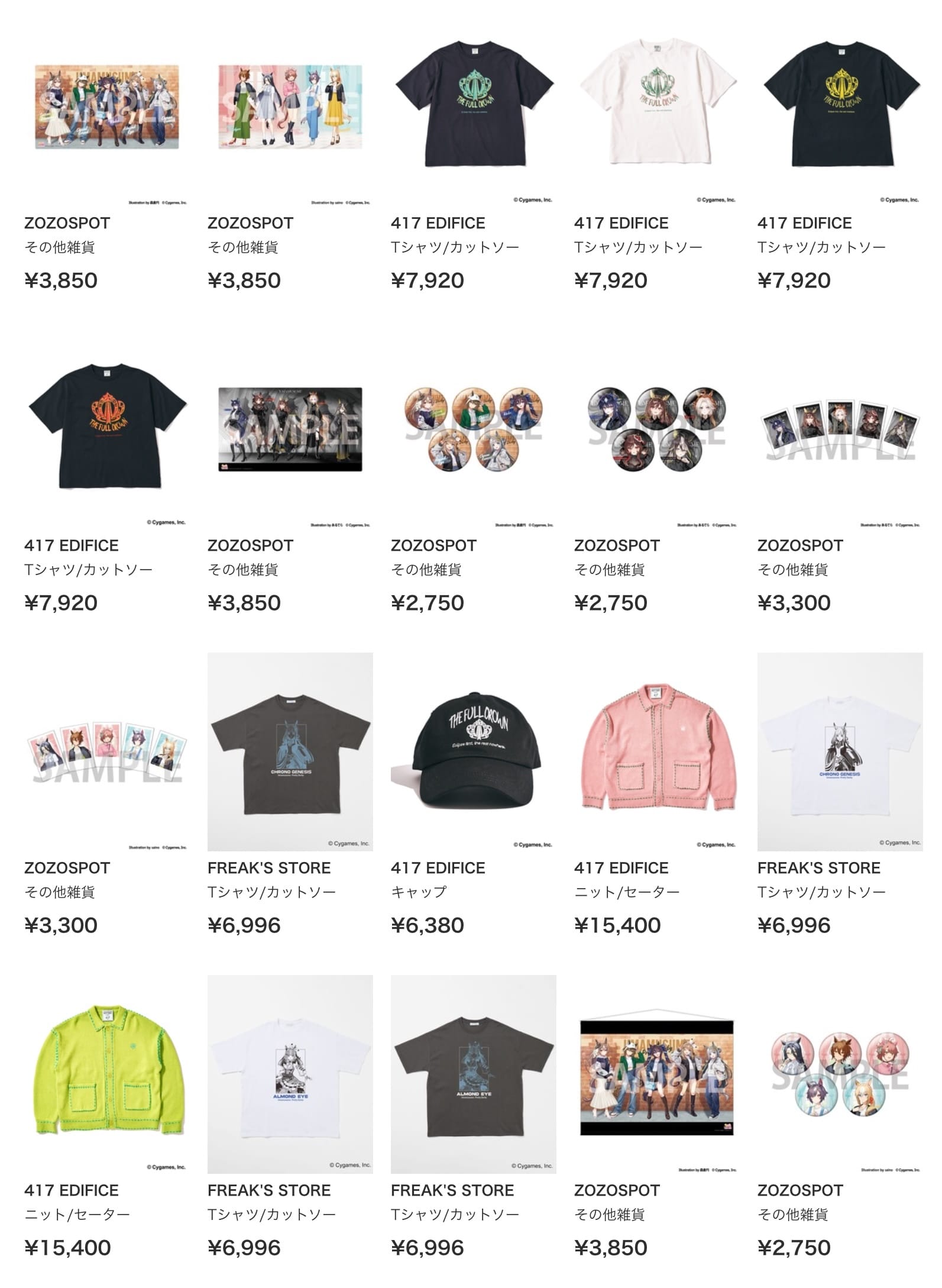This screenshot has height=1288, width=942.
Task: Open the pink 417 EDIFICE knit cardigan
Action: click(656, 751)
